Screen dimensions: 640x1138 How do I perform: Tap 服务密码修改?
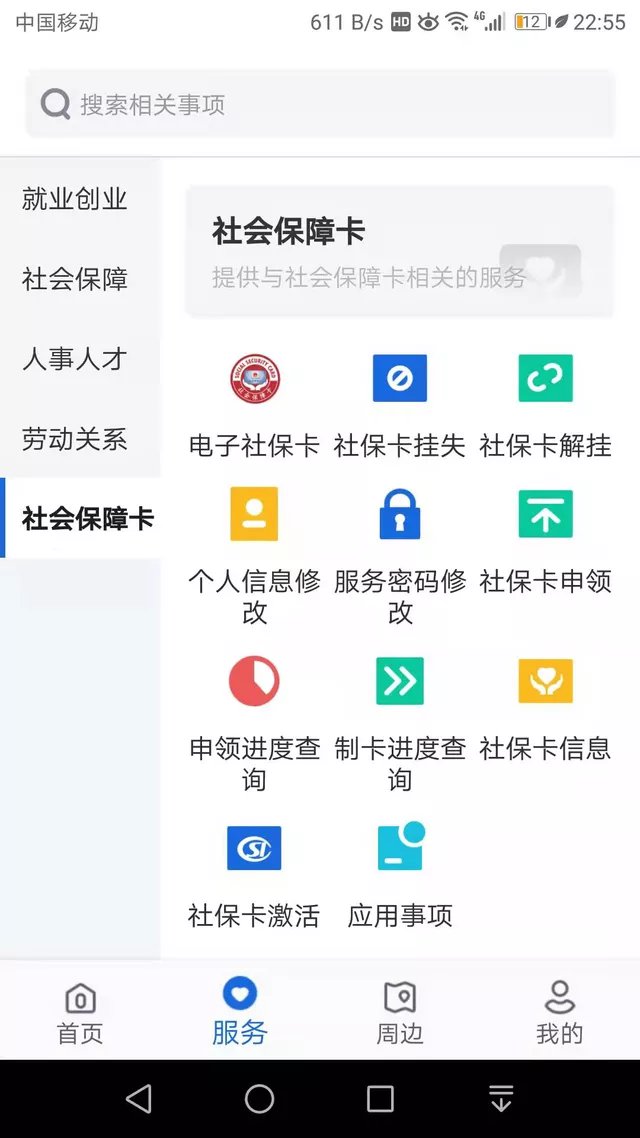tap(400, 550)
